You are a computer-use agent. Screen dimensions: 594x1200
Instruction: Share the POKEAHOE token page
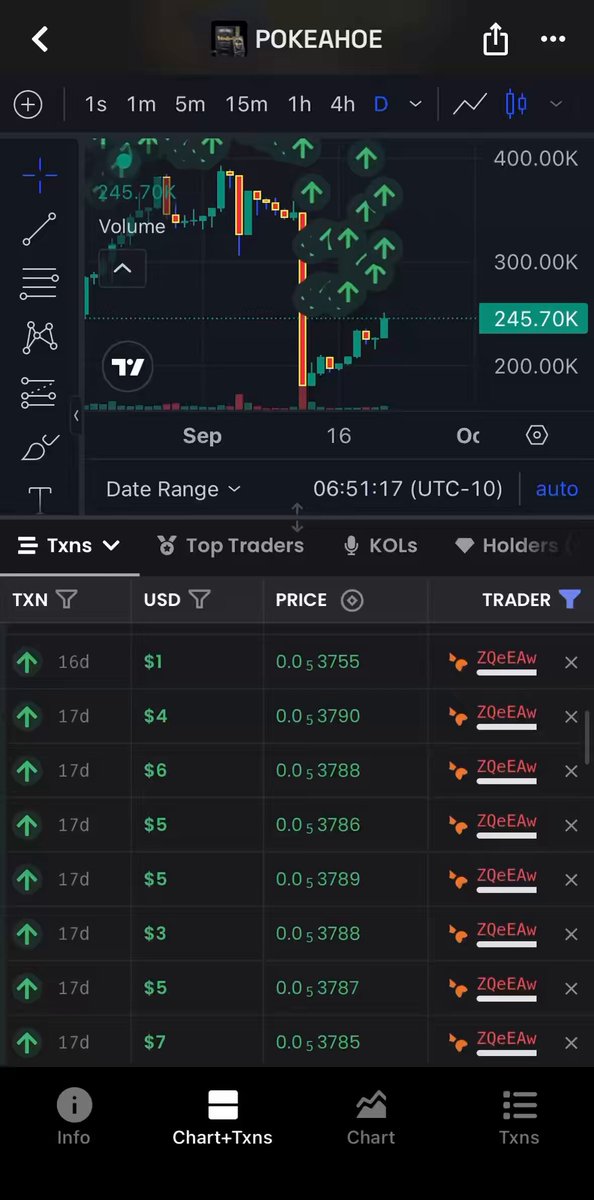pos(496,39)
